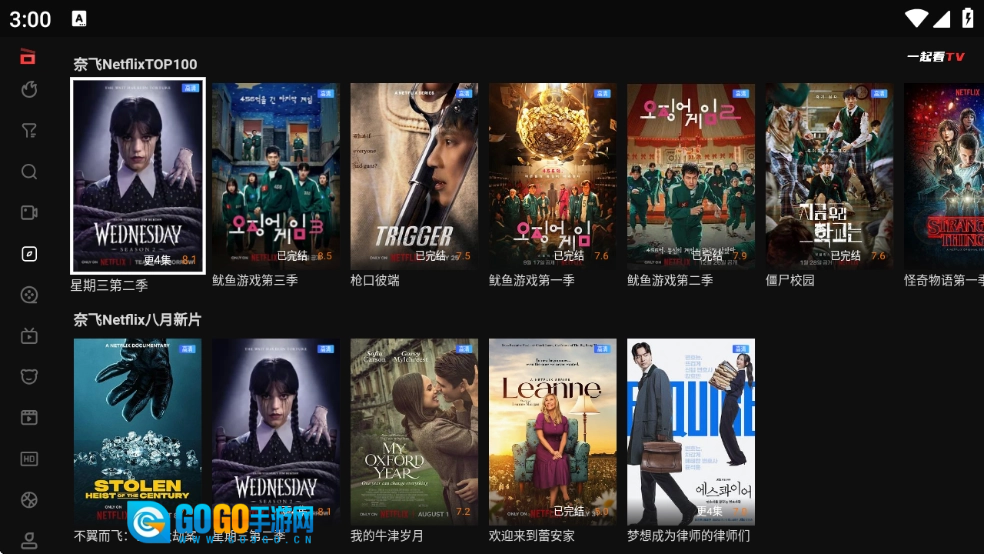Open the bear face kids section
The width and height of the screenshot is (984, 554).
coord(29,376)
